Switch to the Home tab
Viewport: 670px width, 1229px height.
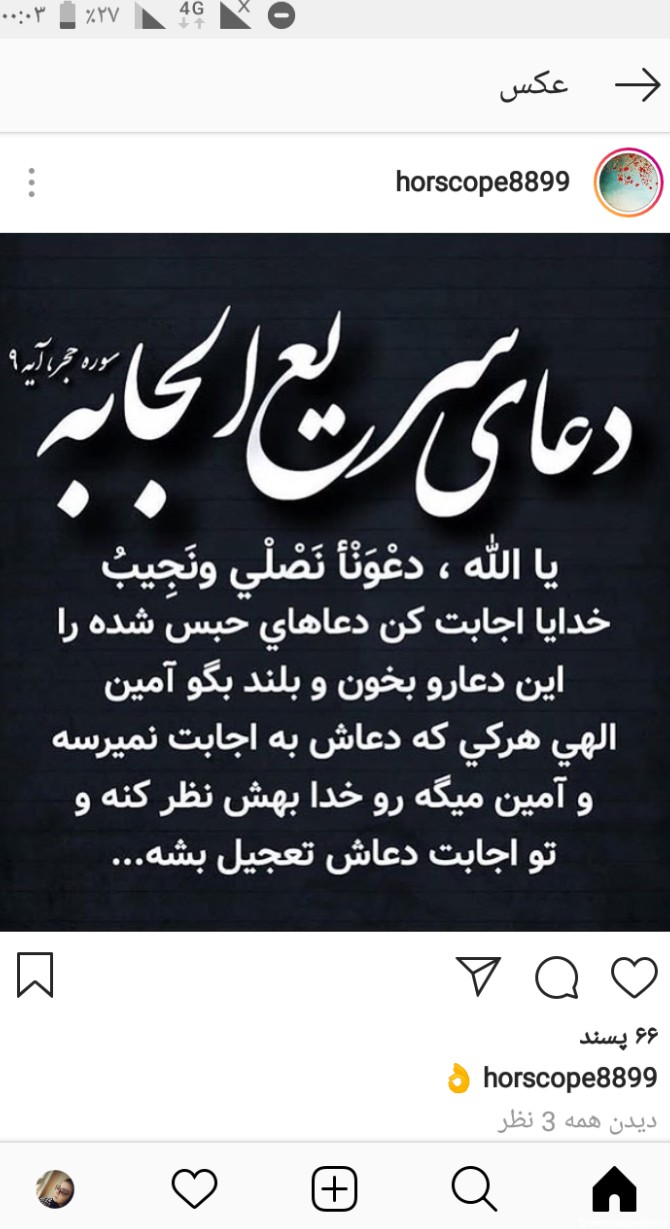click(x=614, y=1189)
